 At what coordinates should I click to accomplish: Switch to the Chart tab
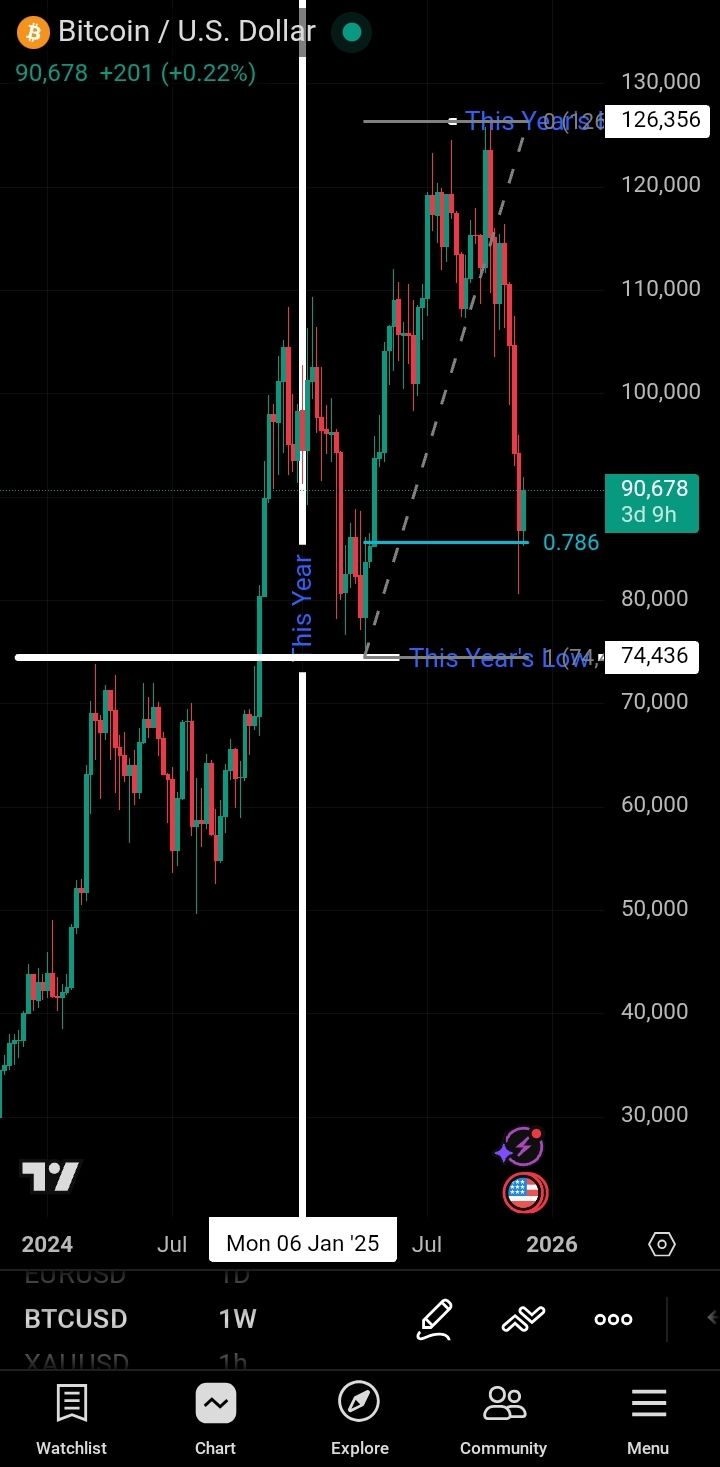pos(215,1418)
